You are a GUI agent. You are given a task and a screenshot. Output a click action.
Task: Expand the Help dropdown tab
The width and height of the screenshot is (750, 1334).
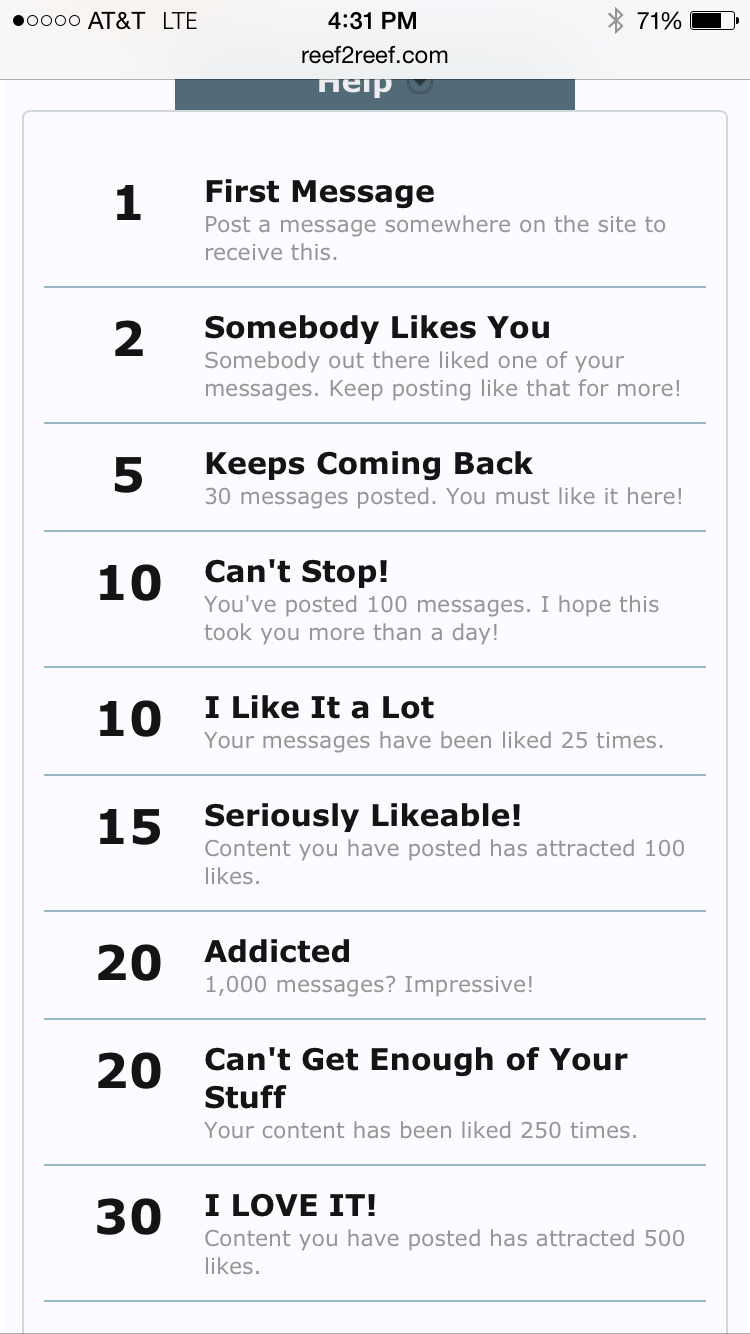(x=375, y=94)
